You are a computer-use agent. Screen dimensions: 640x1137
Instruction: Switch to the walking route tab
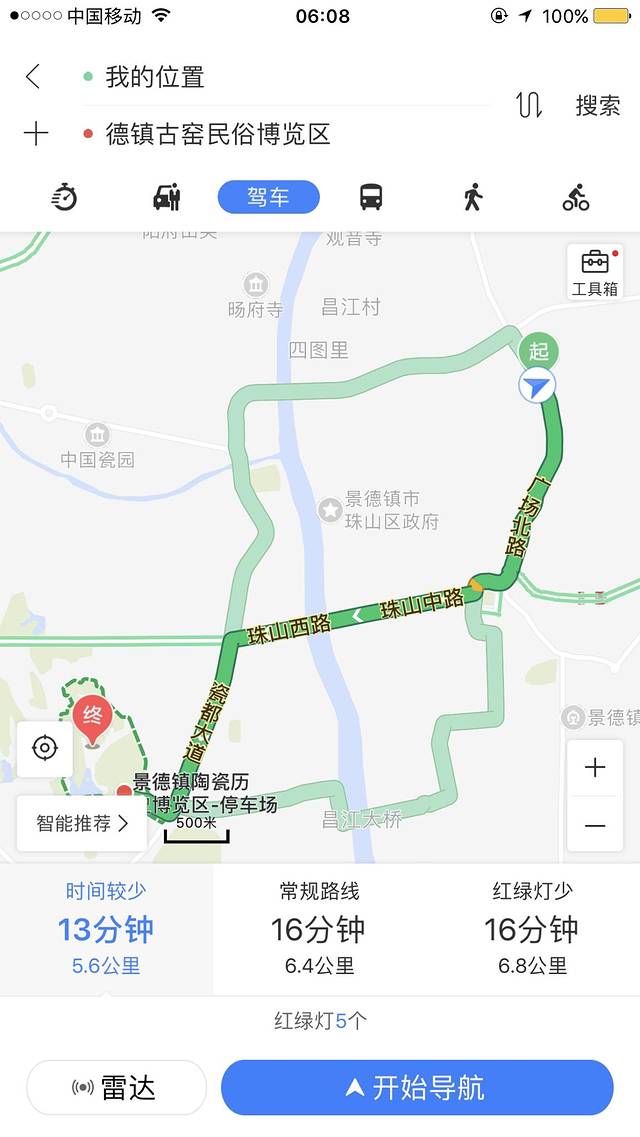pyautogui.click(x=473, y=197)
